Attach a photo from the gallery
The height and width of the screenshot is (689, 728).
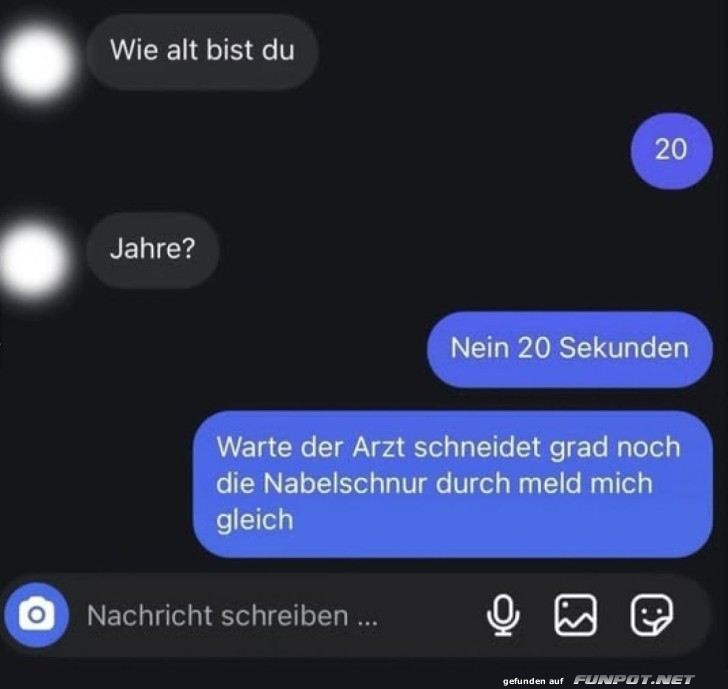(x=576, y=615)
